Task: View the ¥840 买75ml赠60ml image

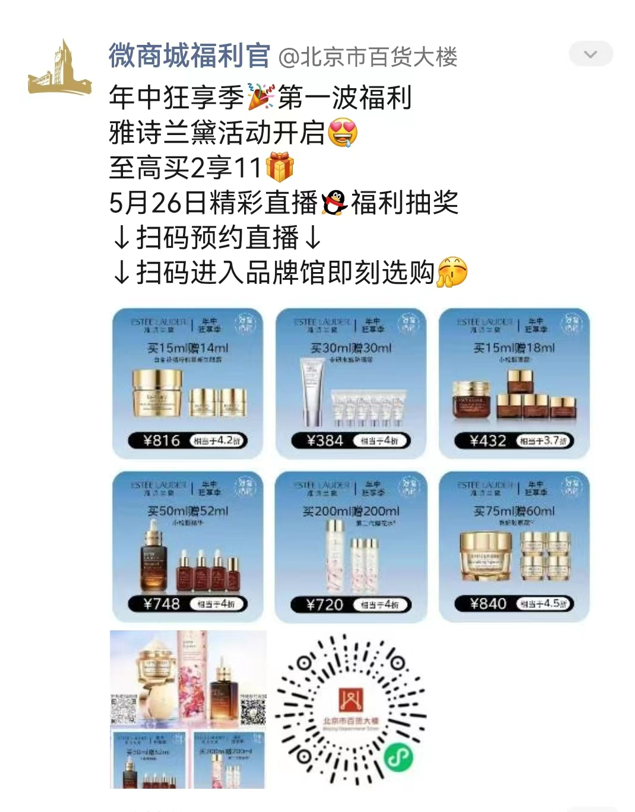Action: click(x=514, y=546)
